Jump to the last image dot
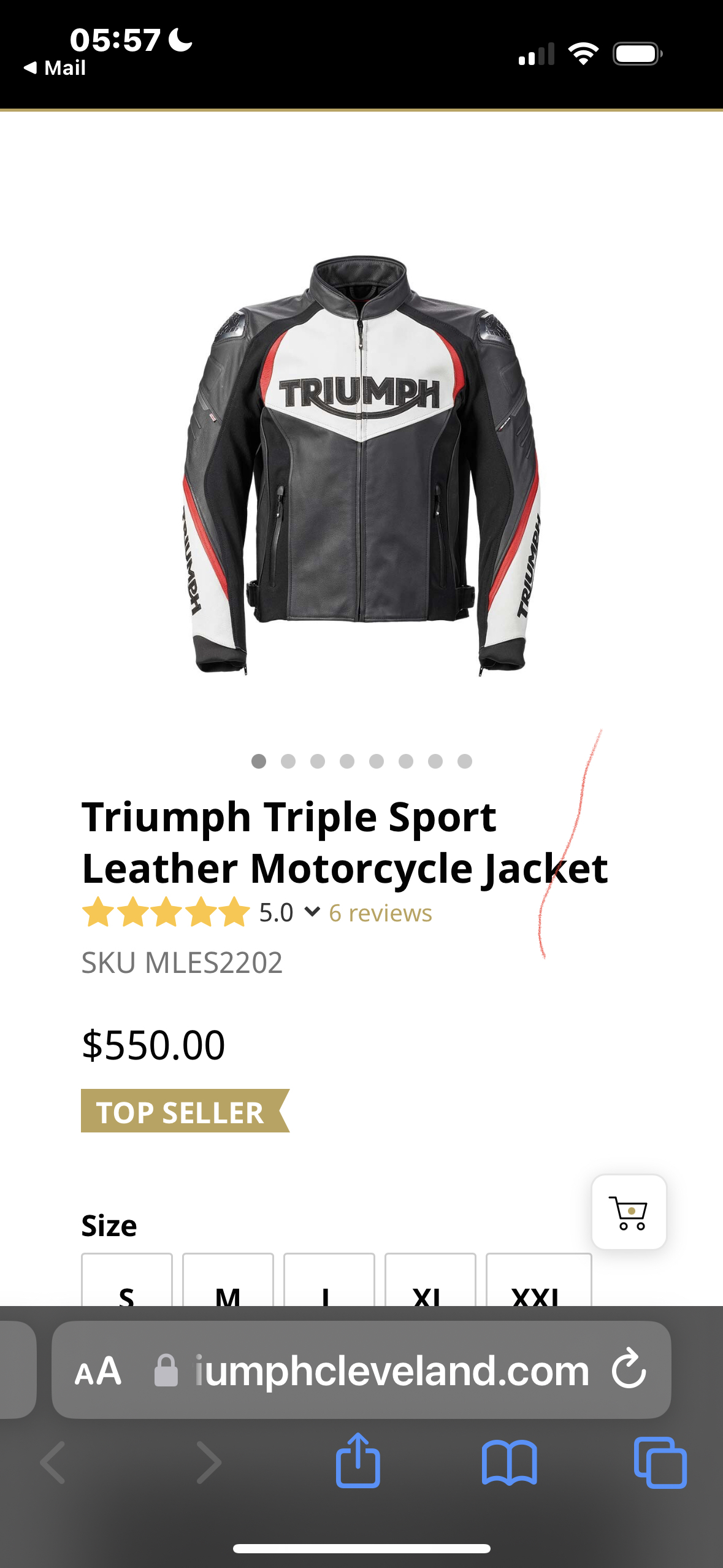Screen dimensions: 723x1568 (465, 761)
